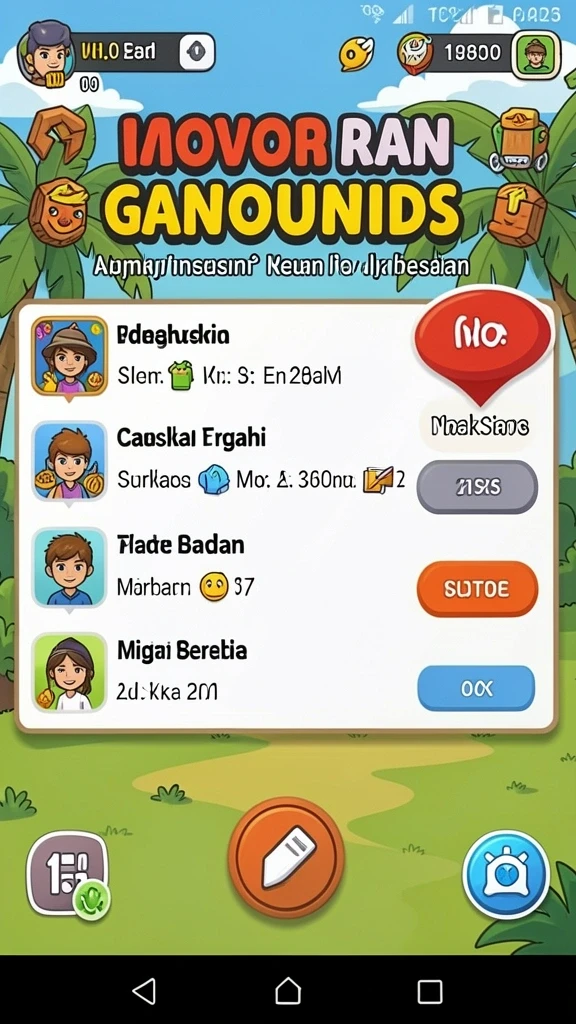Open Migai Beretia's player row
Screen dimensions: 576x1024
(x=222, y=671)
